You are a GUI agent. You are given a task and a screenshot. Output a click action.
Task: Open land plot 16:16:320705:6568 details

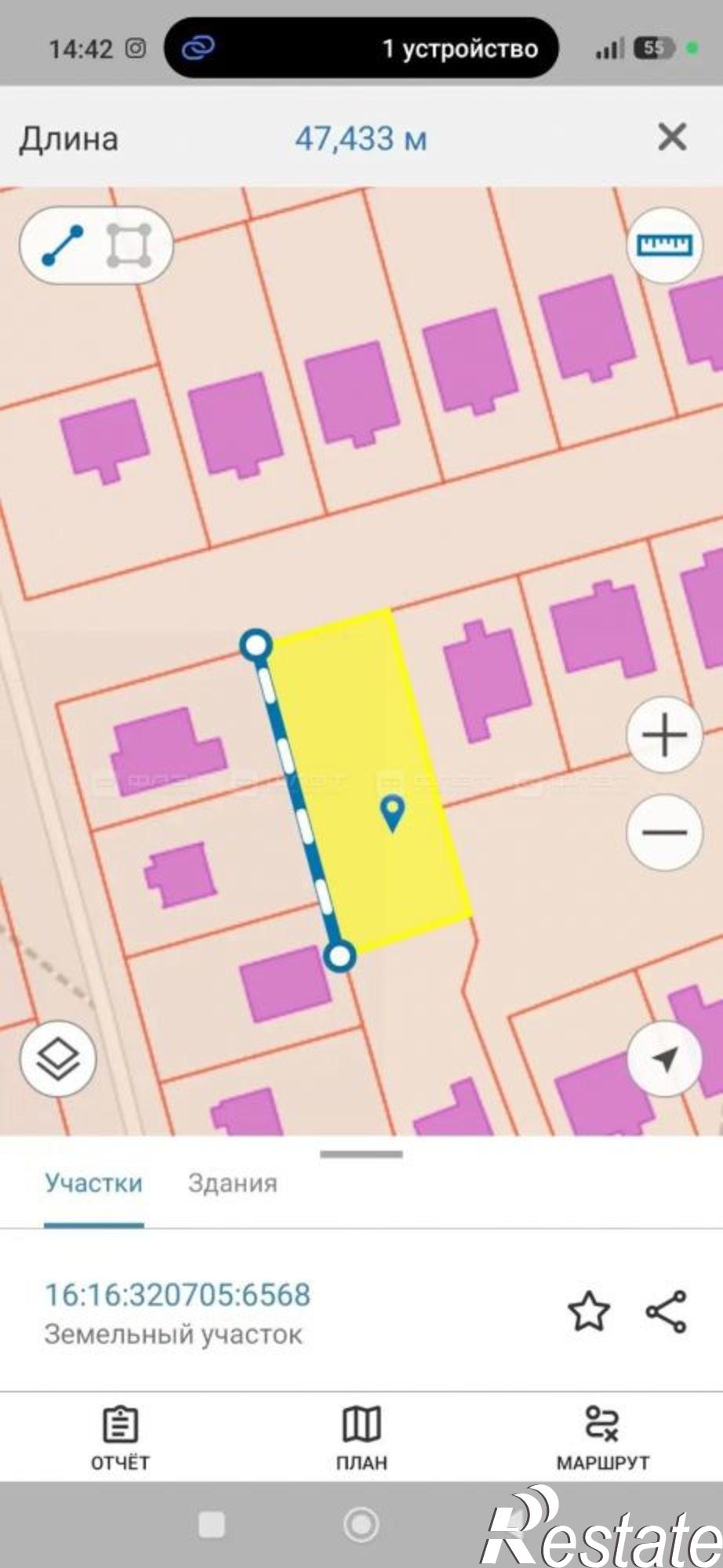tap(177, 1294)
